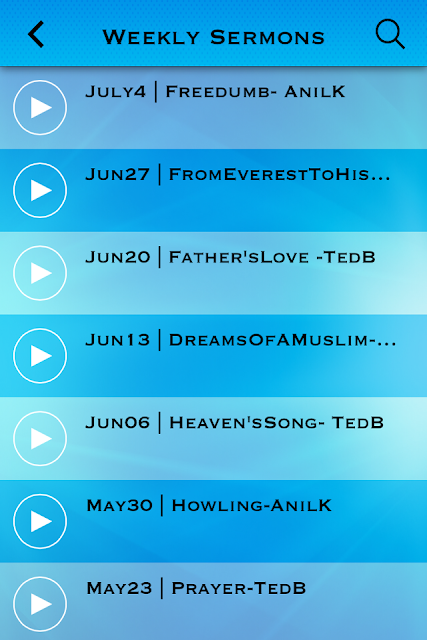
Task: Go back using the header arrow
Action: [x=36, y=35]
